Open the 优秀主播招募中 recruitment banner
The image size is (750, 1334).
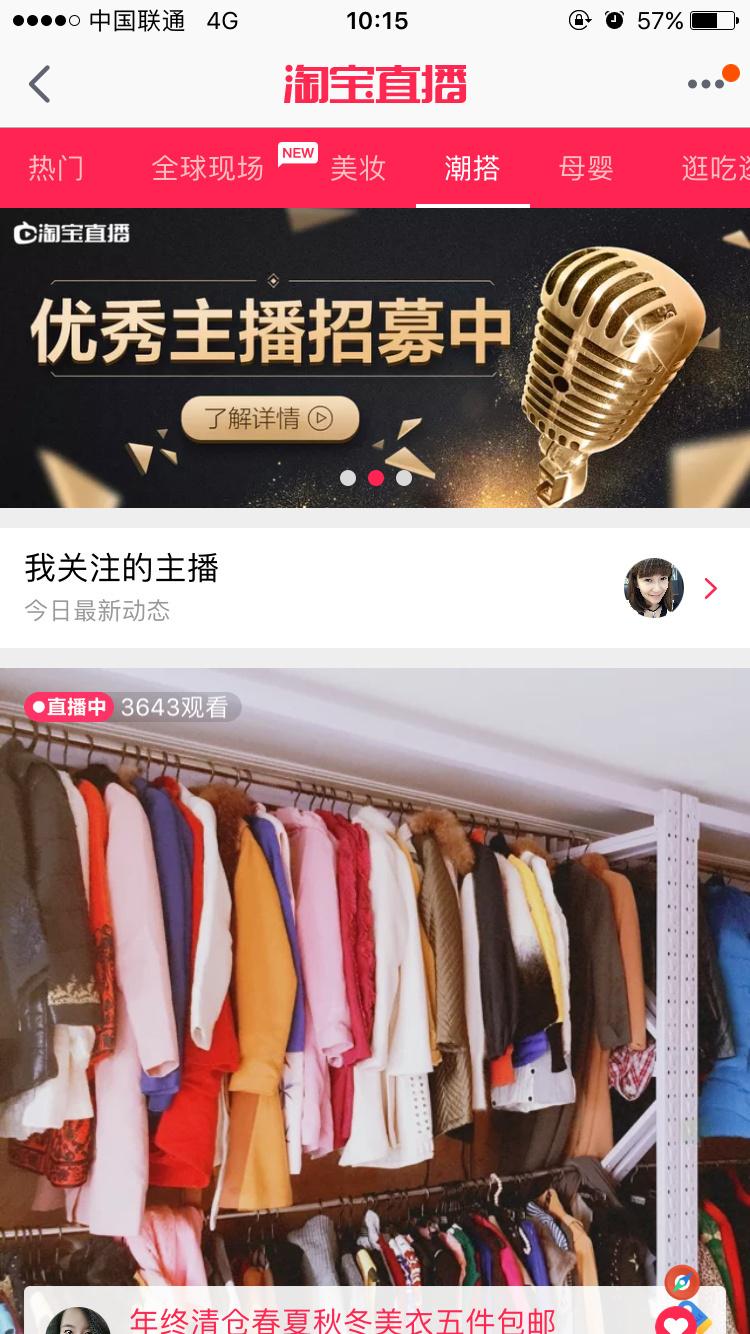click(x=375, y=358)
